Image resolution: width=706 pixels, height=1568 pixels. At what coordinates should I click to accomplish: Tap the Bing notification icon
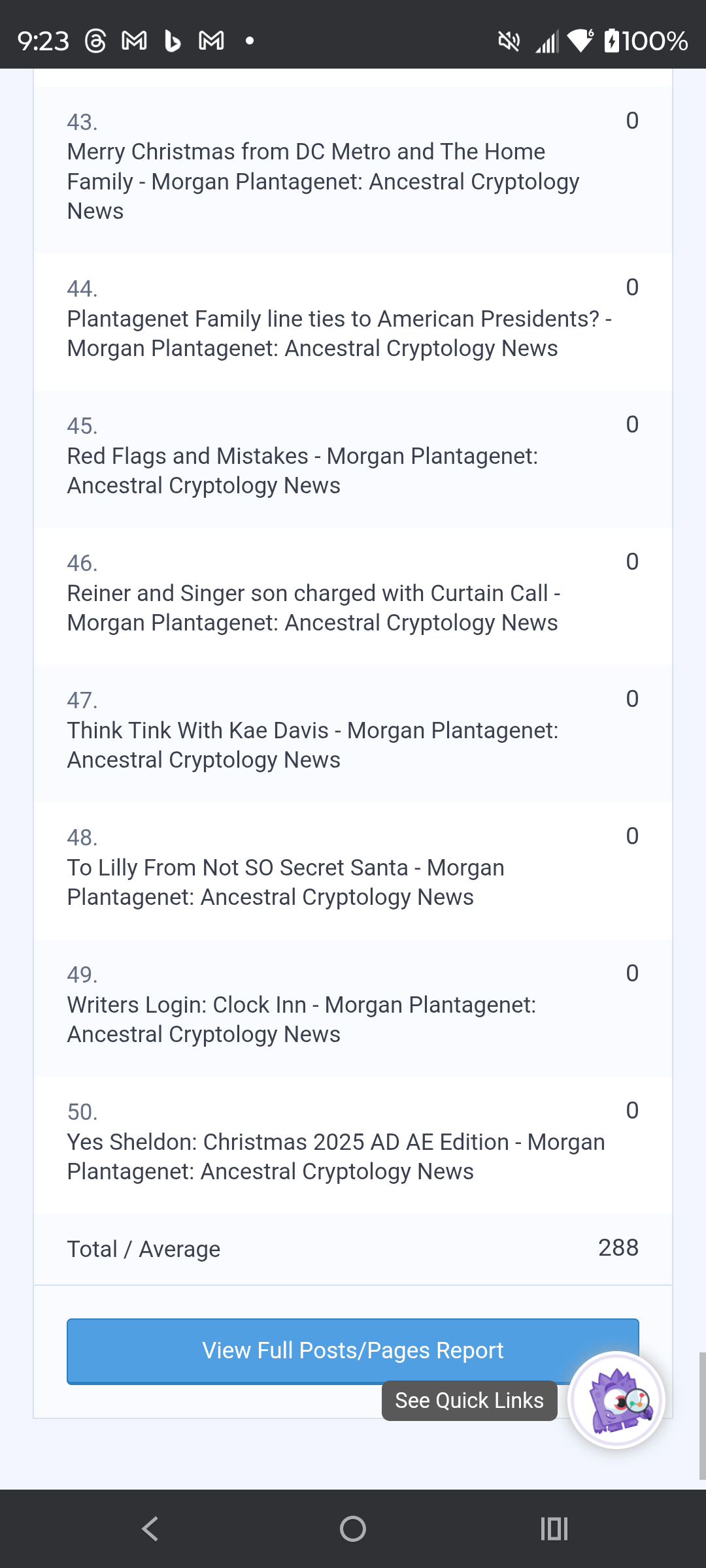click(x=173, y=41)
